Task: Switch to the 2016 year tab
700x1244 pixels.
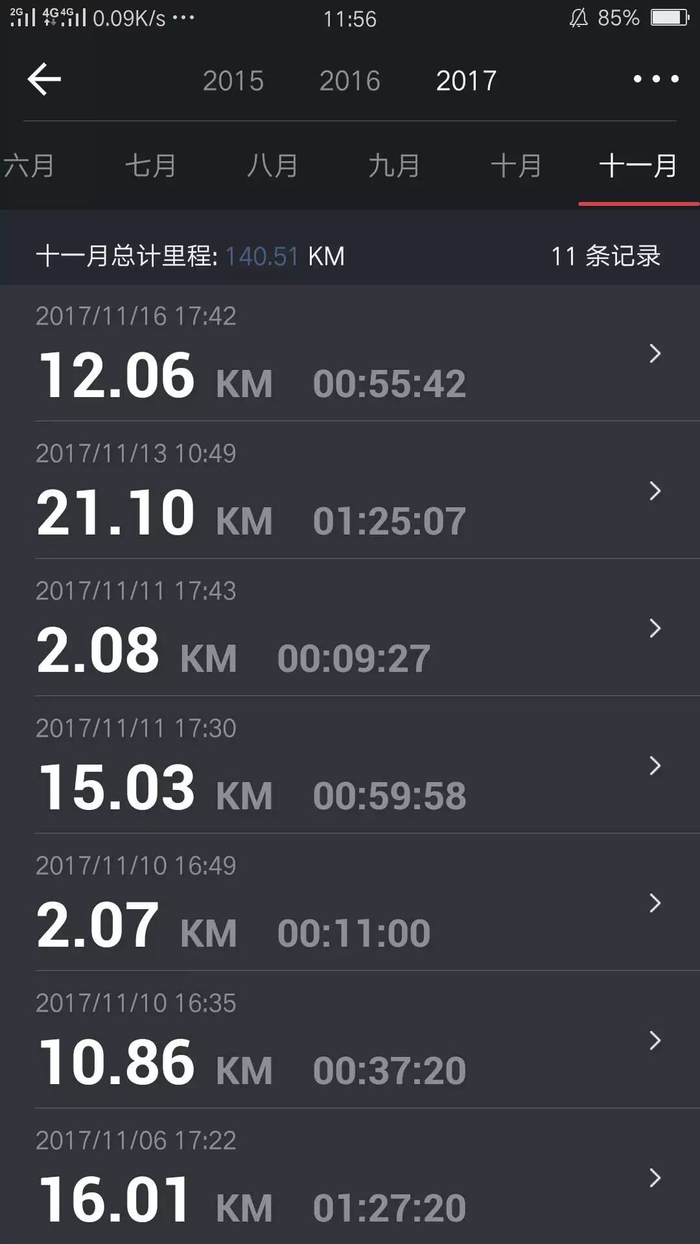Action: pyautogui.click(x=350, y=81)
